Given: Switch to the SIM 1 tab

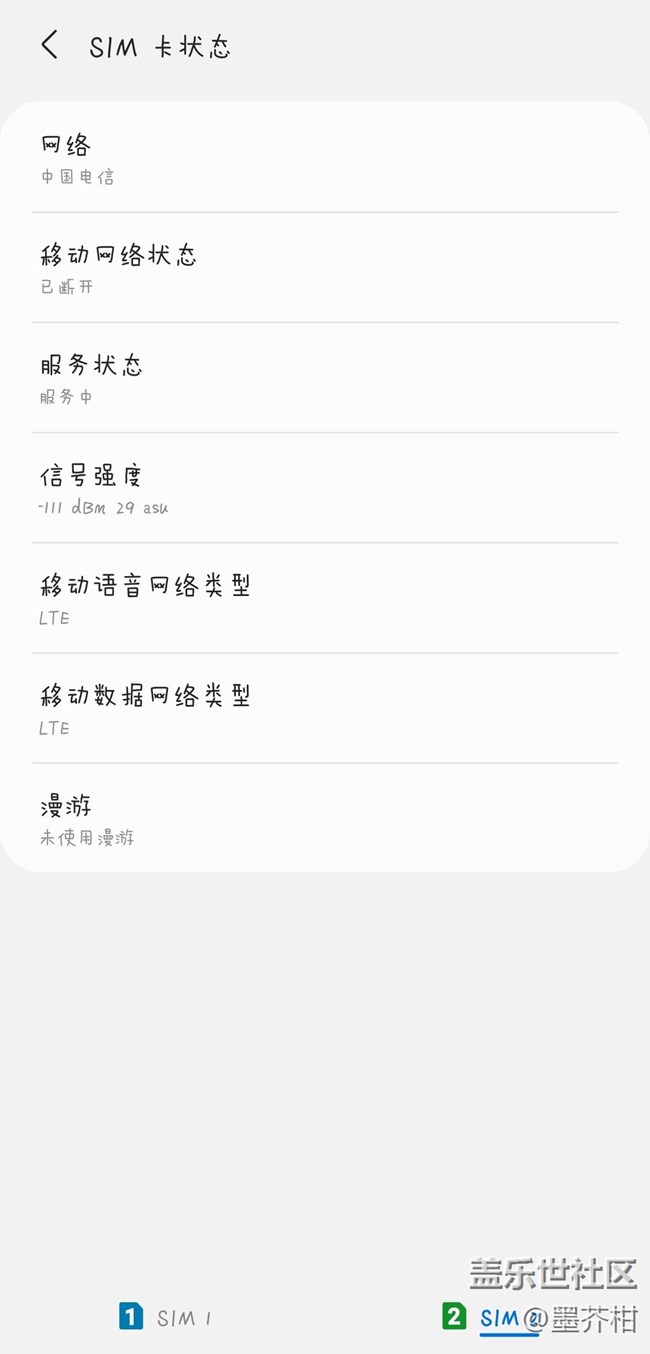Looking at the screenshot, I should [x=165, y=1317].
